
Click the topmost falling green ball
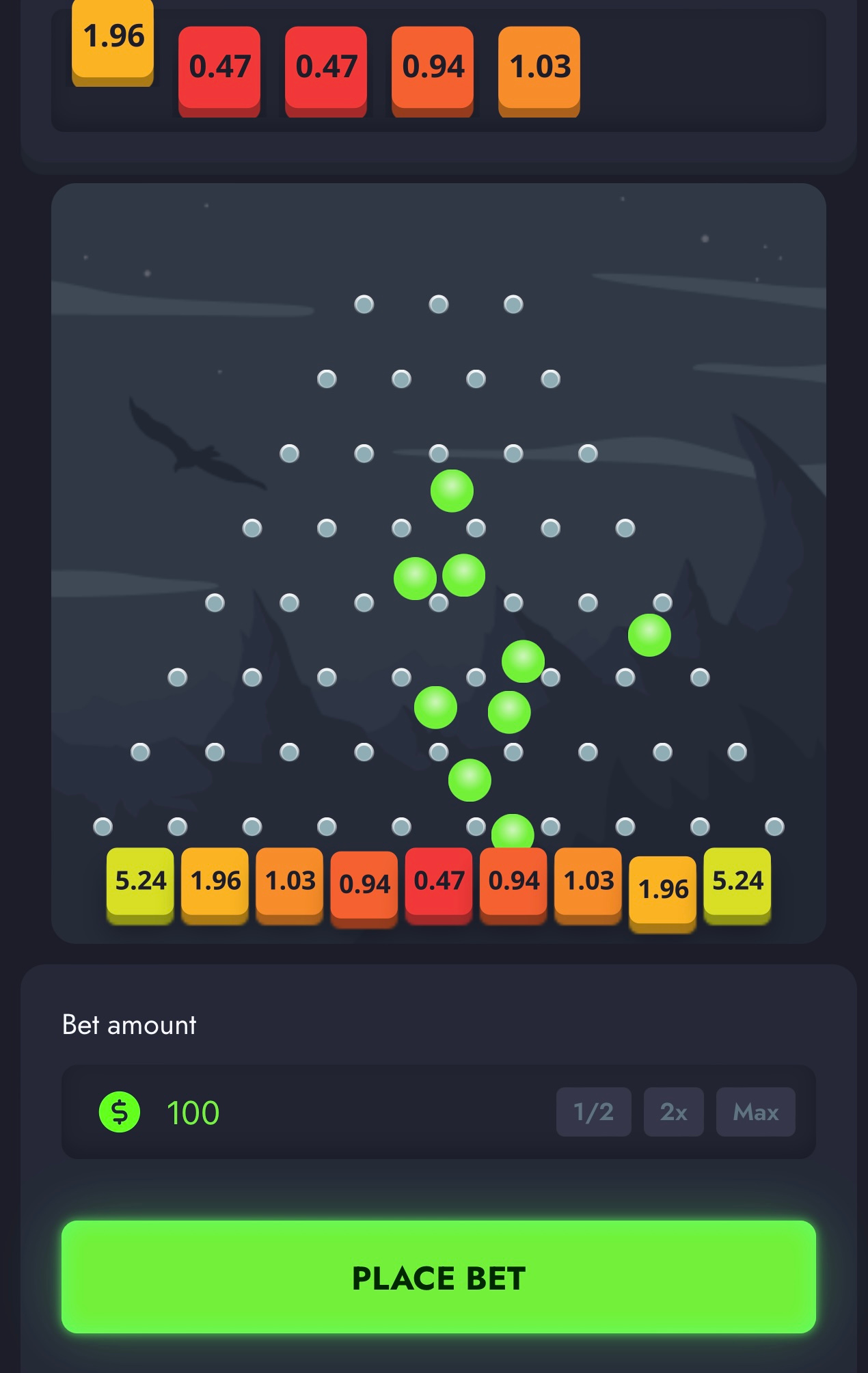point(452,490)
